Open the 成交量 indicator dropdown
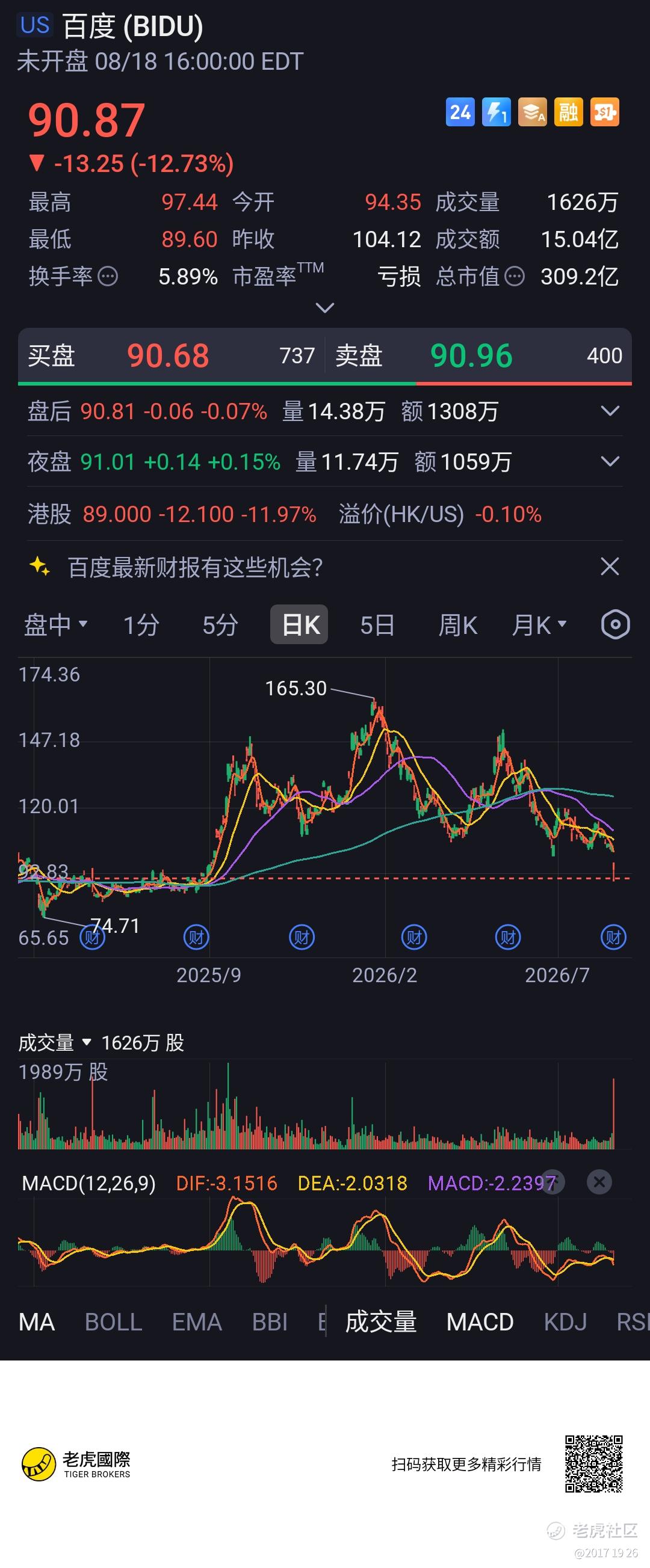650x1568 pixels. click(55, 1043)
